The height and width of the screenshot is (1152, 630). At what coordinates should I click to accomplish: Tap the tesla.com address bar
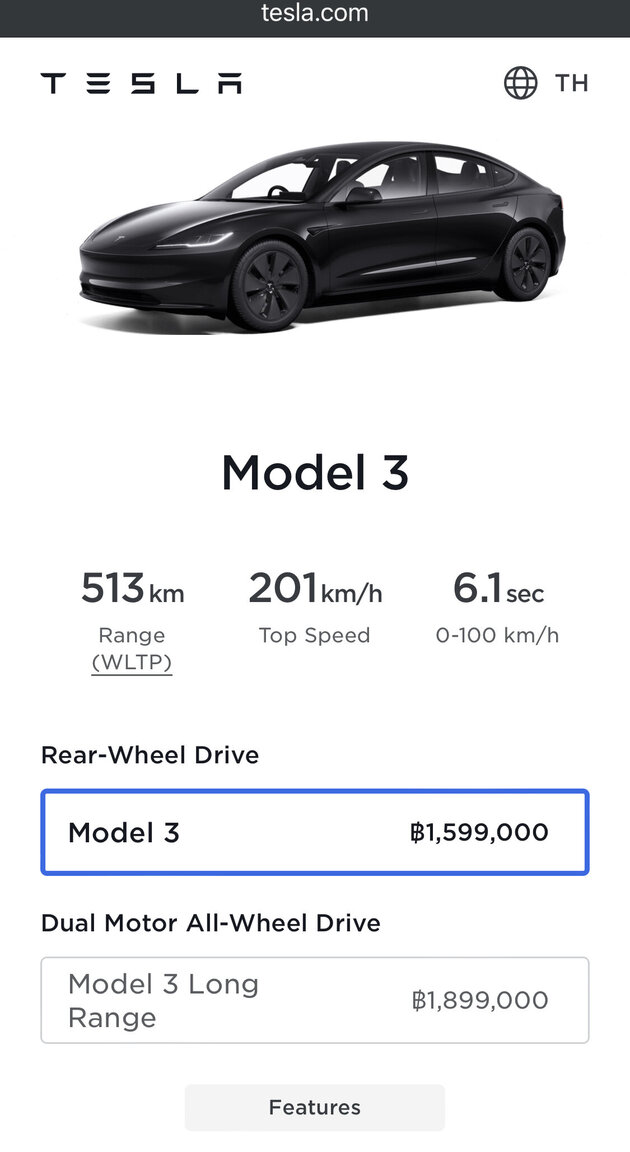click(x=315, y=14)
